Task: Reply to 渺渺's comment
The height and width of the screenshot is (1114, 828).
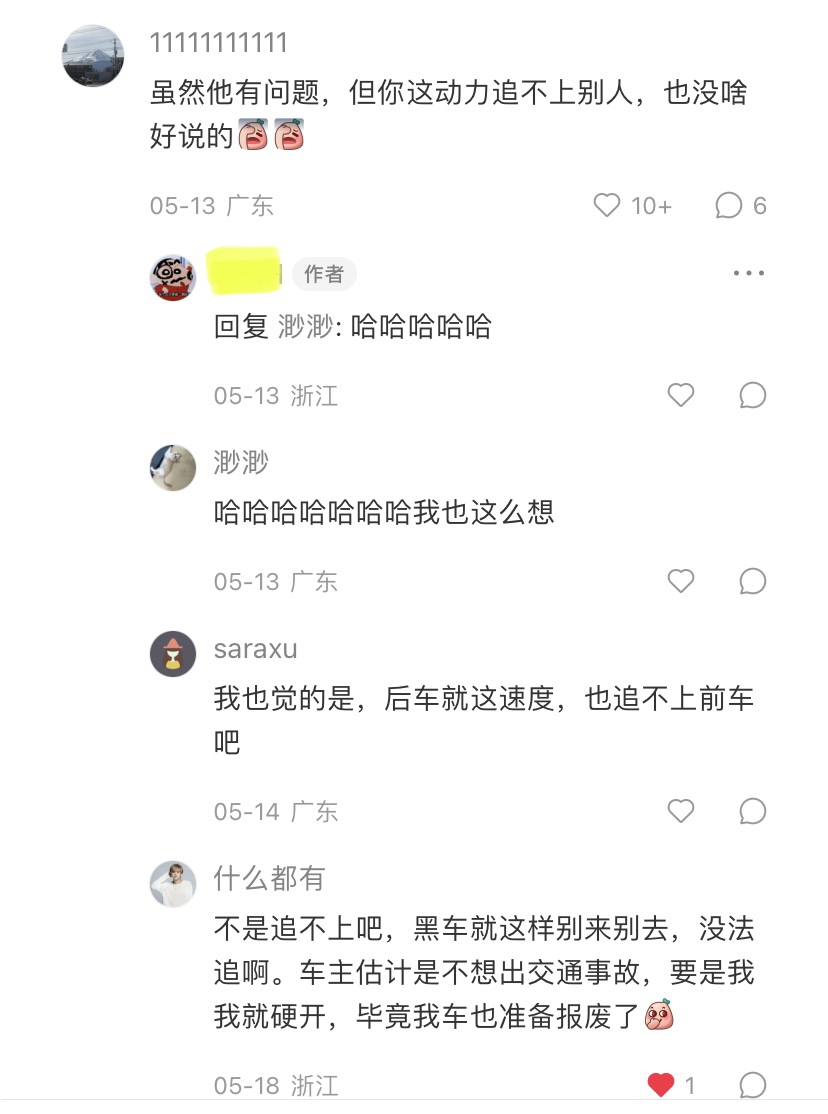Action: (x=752, y=581)
